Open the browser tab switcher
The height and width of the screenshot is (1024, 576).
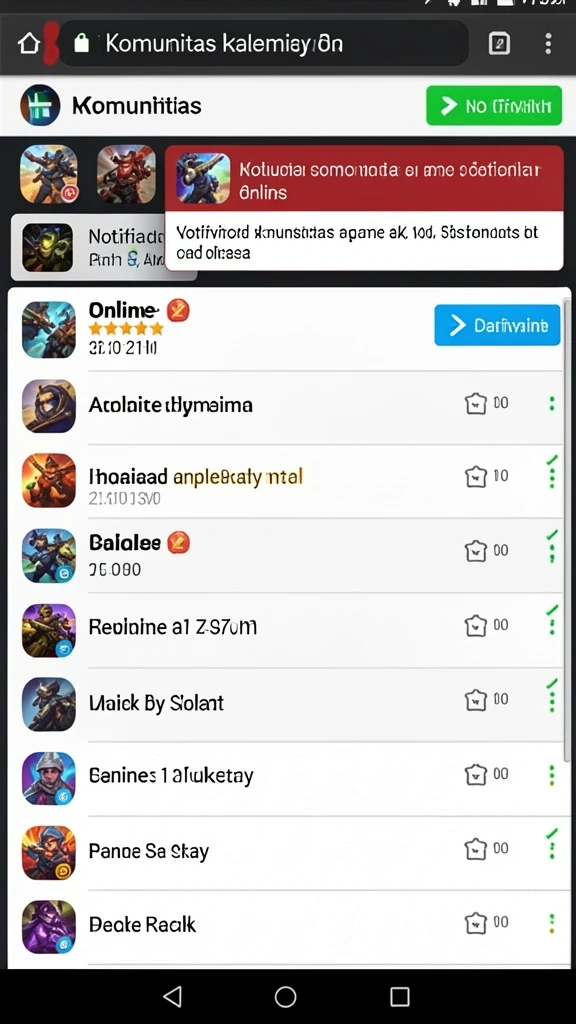click(x=500, y=44)
